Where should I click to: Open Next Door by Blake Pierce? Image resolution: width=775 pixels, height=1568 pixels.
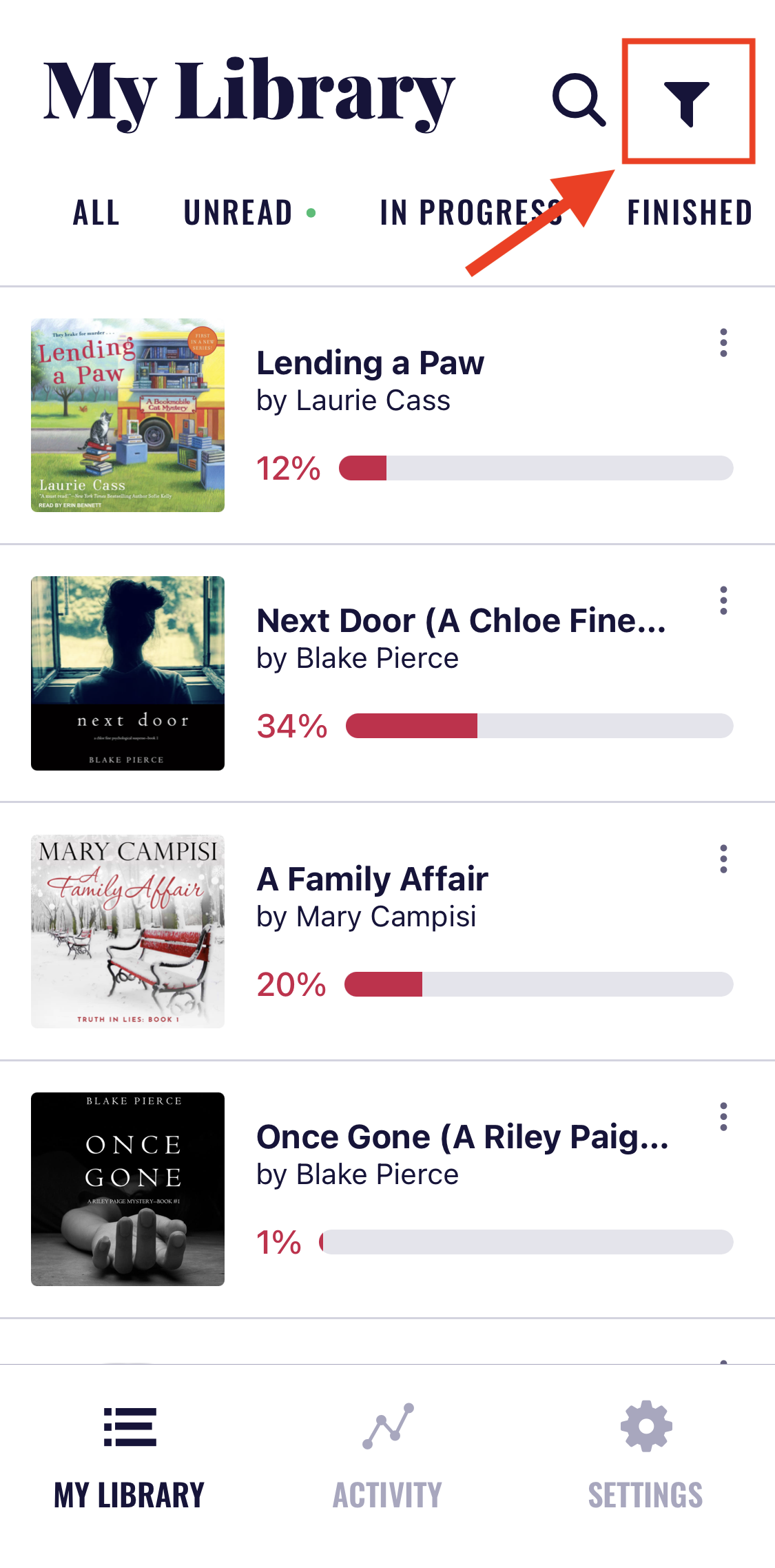pos(460,622)
